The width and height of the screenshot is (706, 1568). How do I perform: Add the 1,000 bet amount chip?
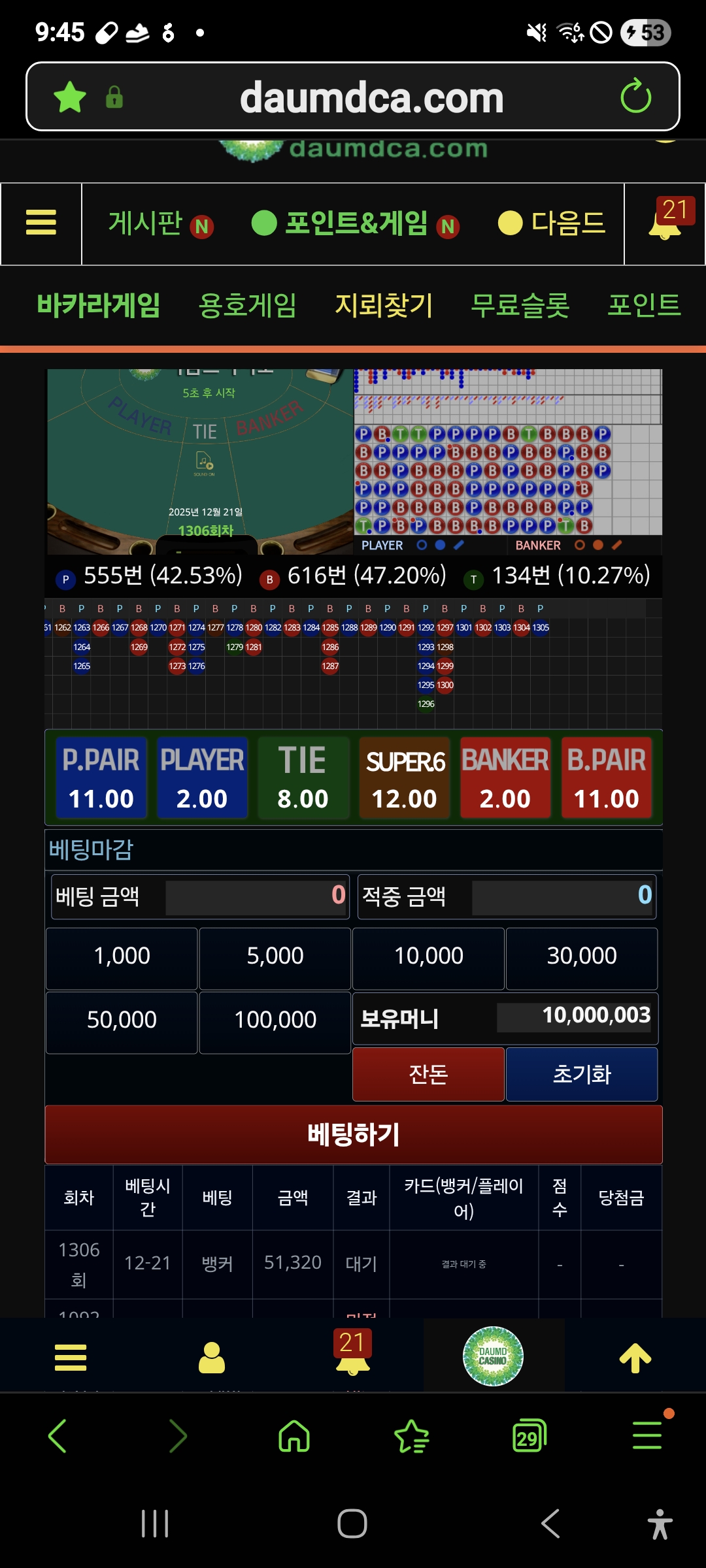click(122, 956)
